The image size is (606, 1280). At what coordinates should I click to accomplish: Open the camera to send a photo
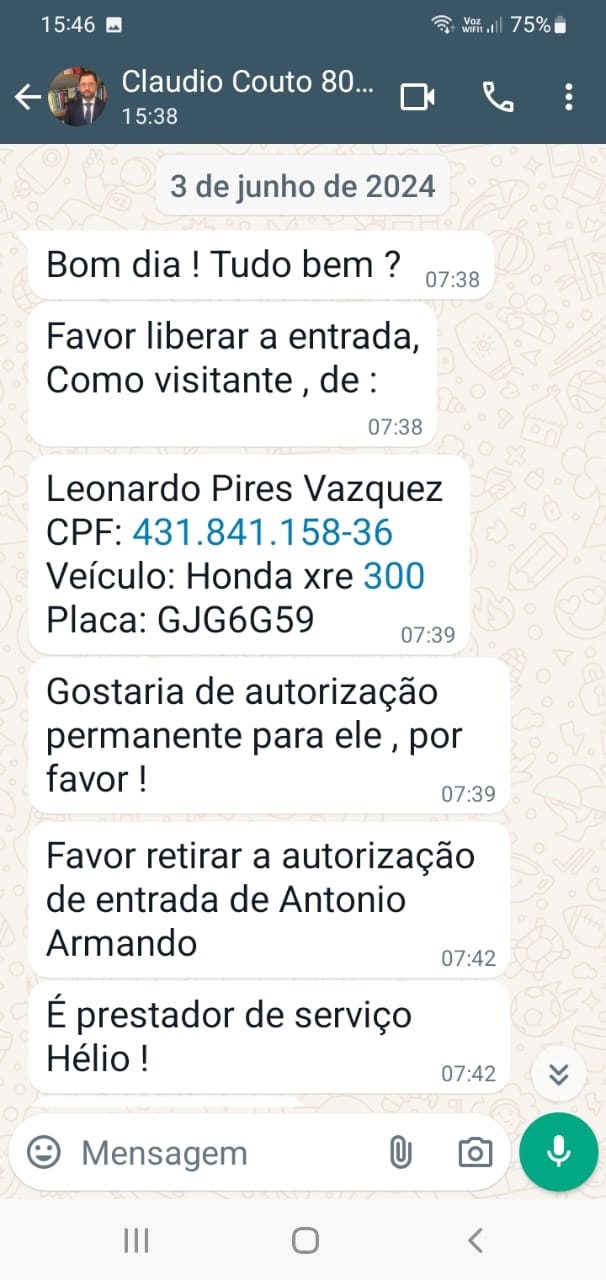tap(475, 1153)
